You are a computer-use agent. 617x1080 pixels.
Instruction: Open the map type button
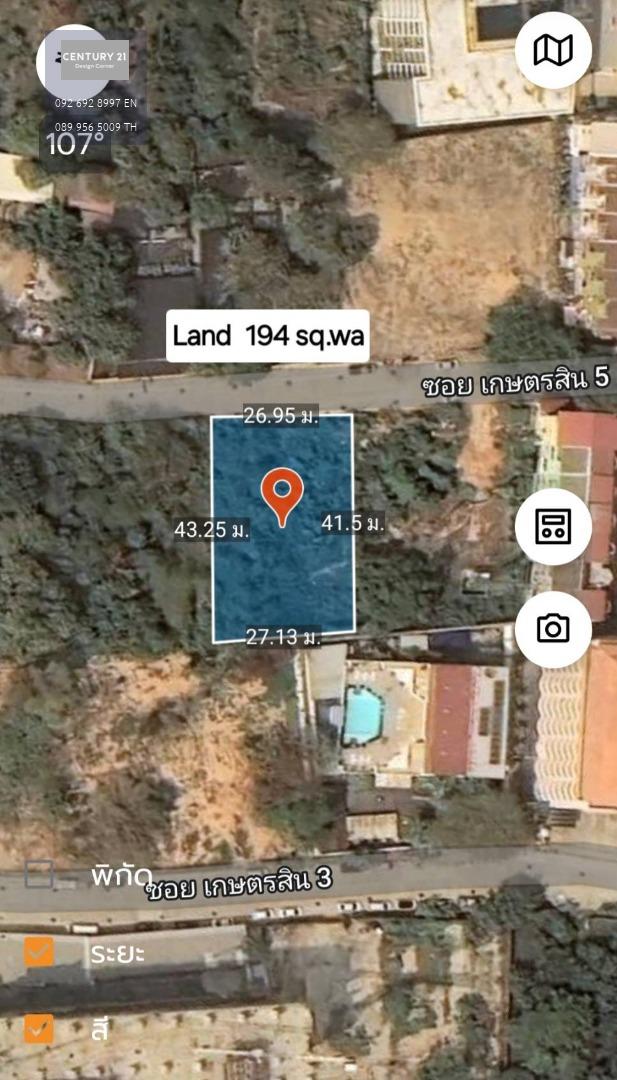coord(553,50)
